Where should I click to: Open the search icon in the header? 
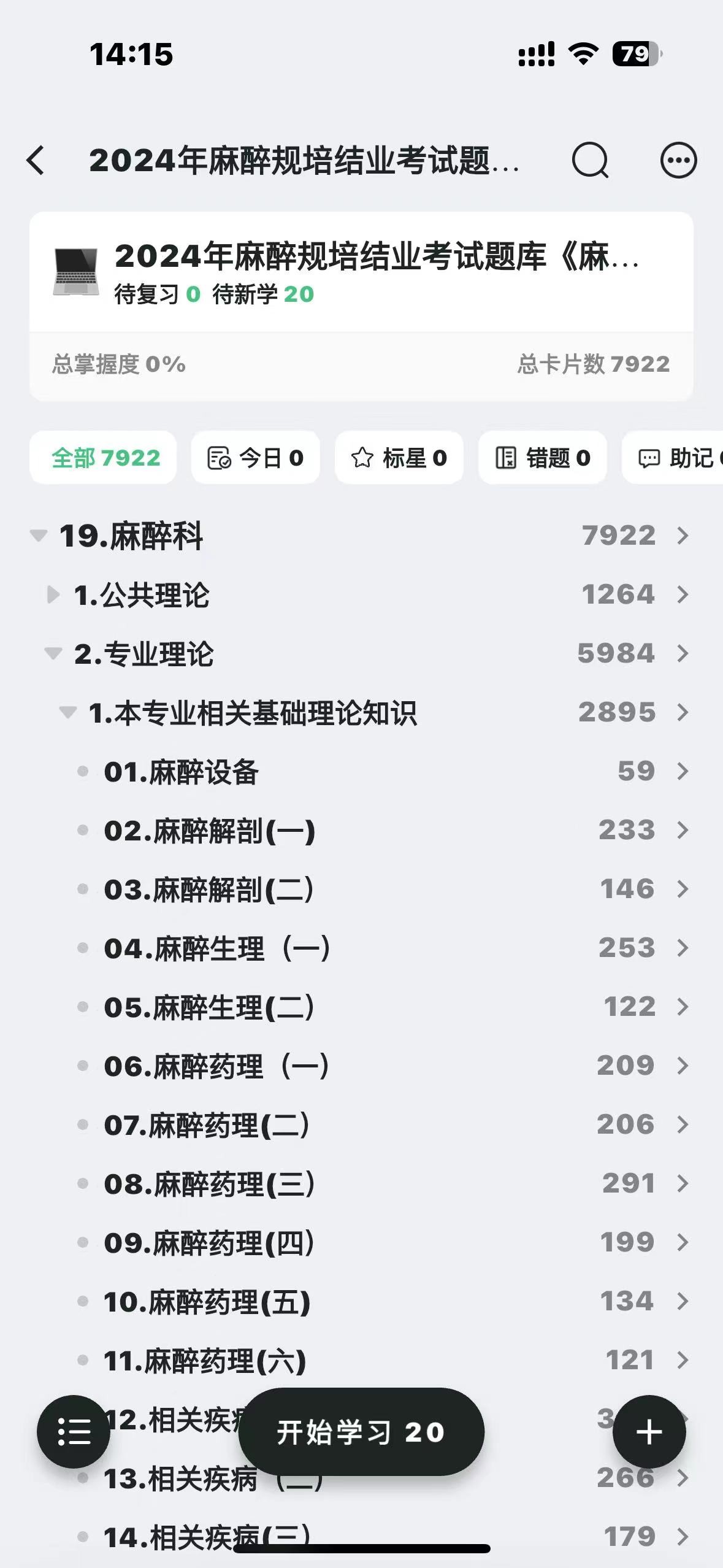tap(590, 160)
